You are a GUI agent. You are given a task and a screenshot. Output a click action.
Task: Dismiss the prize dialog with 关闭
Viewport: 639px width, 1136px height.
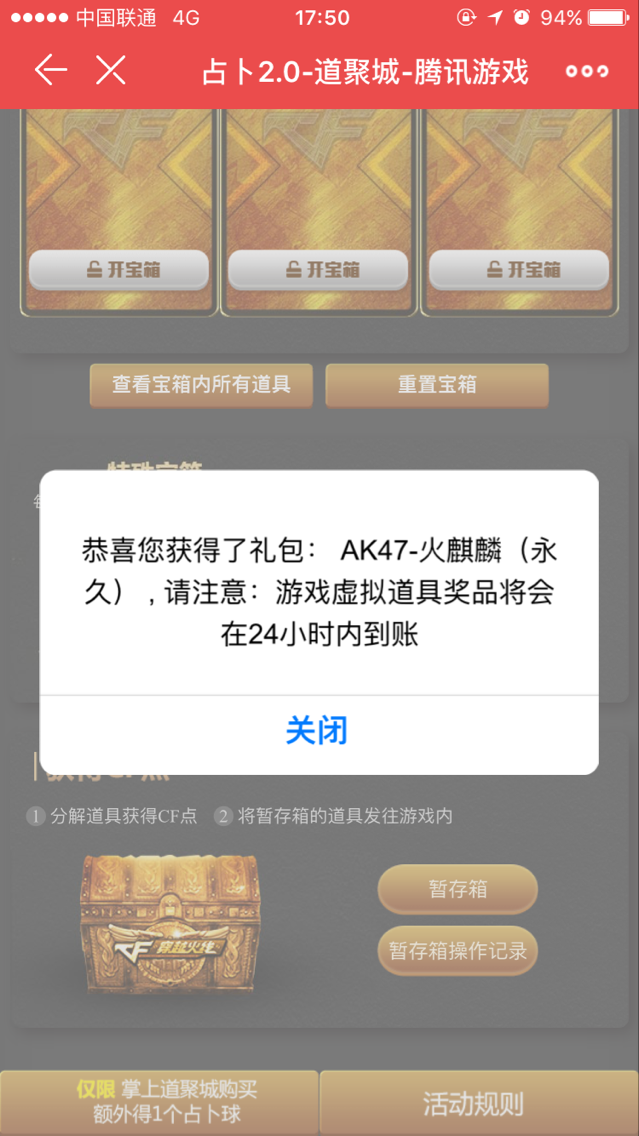319,732
